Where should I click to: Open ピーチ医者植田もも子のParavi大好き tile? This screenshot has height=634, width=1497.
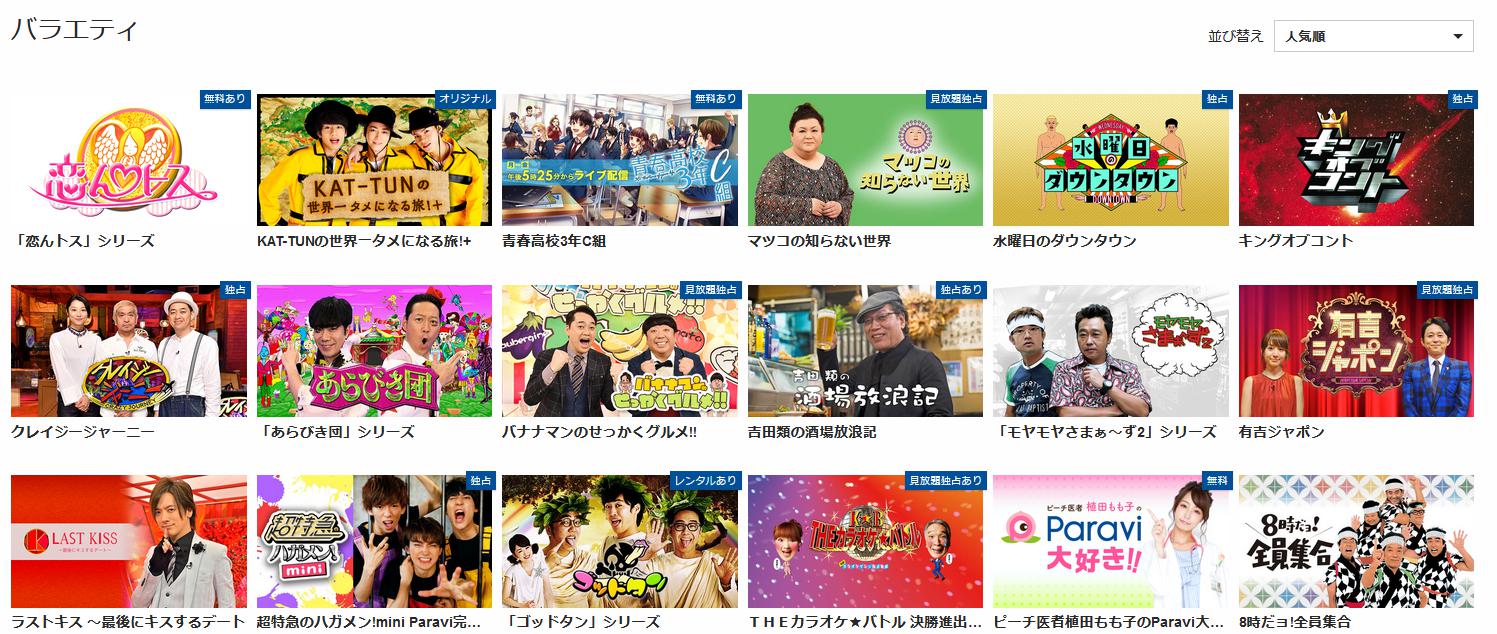click(1110, 541)
